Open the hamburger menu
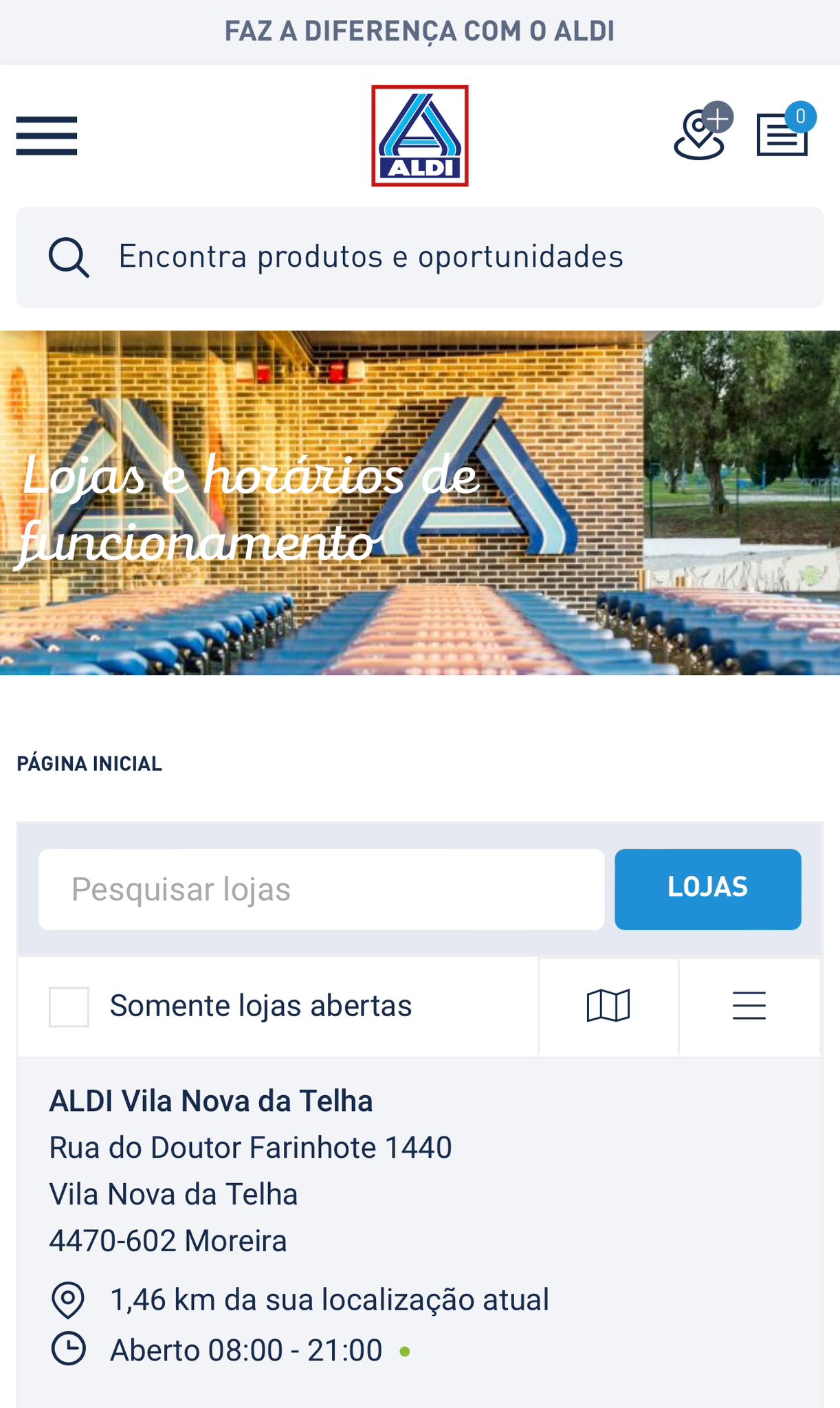The width and height of the screenshot is (840, 1408). [47, 136]
